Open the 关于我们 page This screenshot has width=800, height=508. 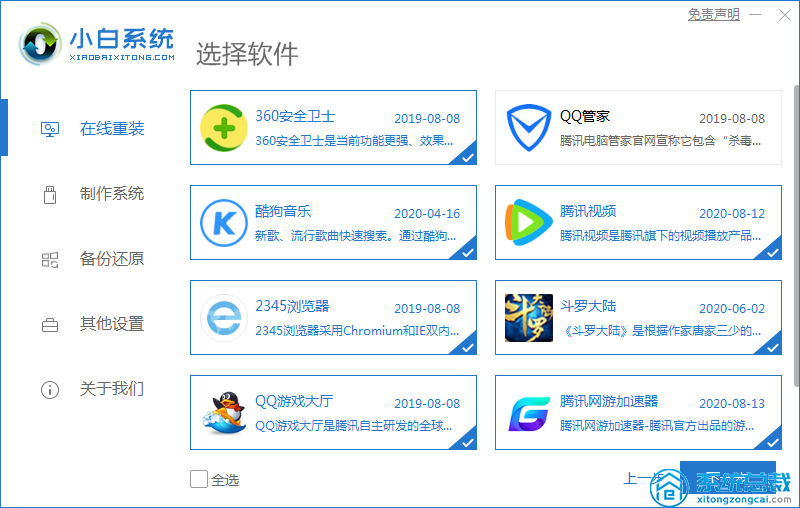pos(111,388)
